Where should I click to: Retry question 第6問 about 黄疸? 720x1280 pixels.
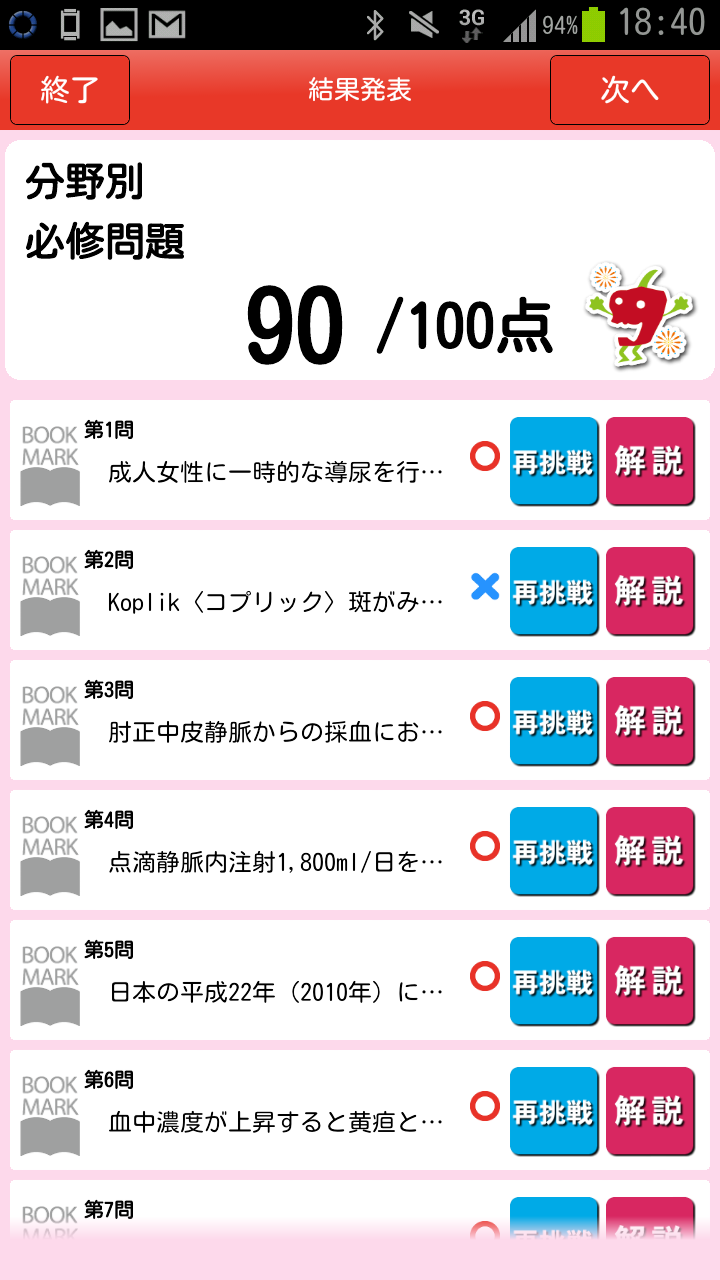(x=554, y=1111)
